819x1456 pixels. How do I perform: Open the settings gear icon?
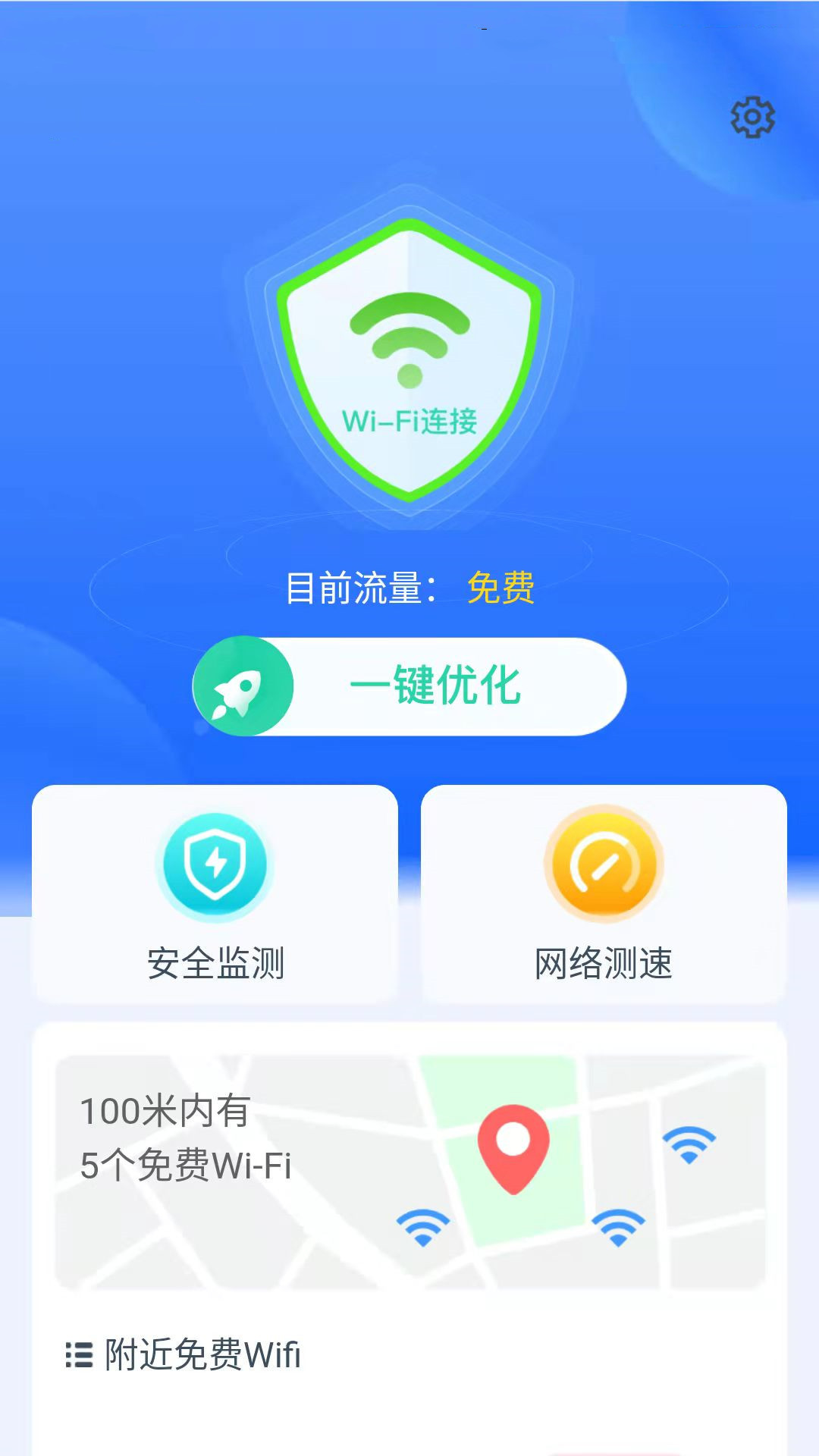click(752, 117)
